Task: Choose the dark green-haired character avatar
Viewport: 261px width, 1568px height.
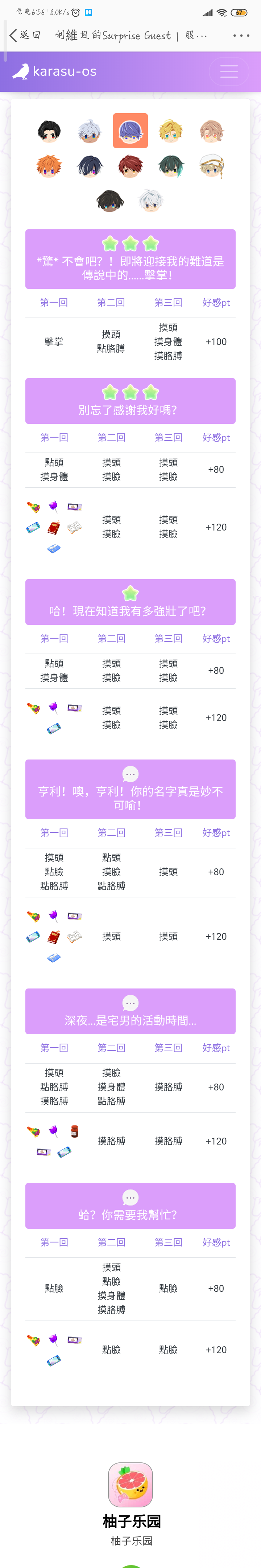Action: coord(170,165)
